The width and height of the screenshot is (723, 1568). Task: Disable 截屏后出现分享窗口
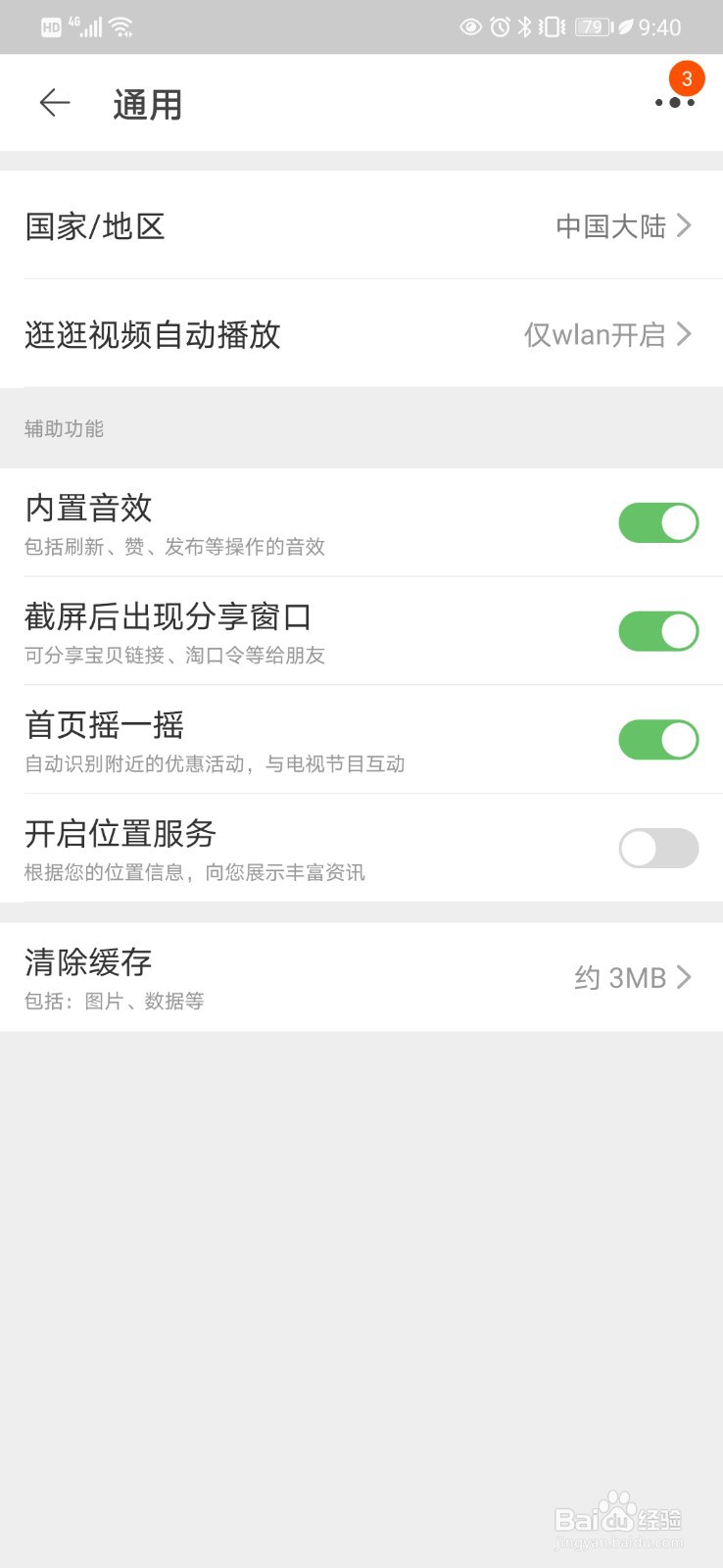[658, 632]
